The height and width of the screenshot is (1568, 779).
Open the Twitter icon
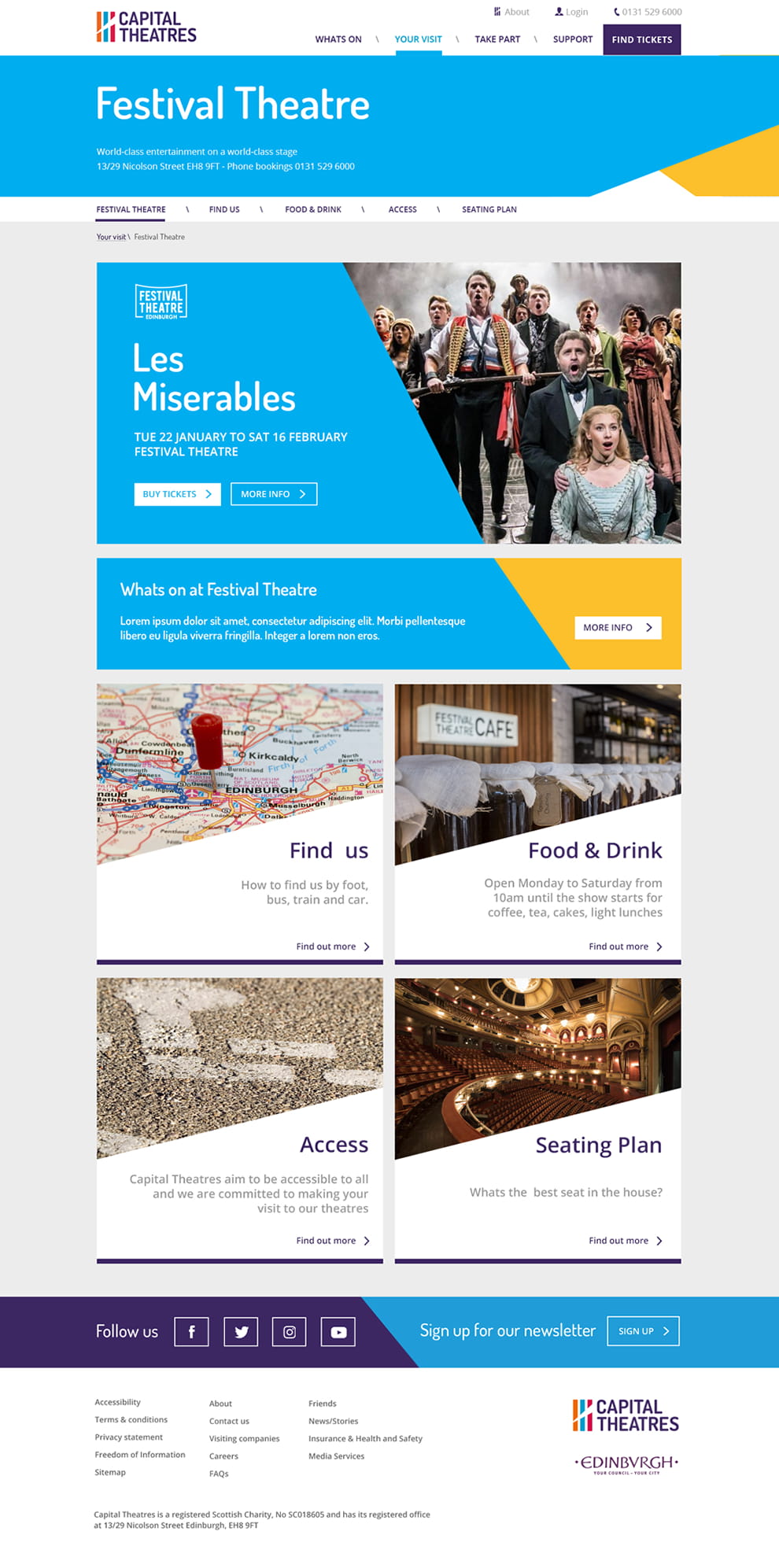pos(241,1332)
